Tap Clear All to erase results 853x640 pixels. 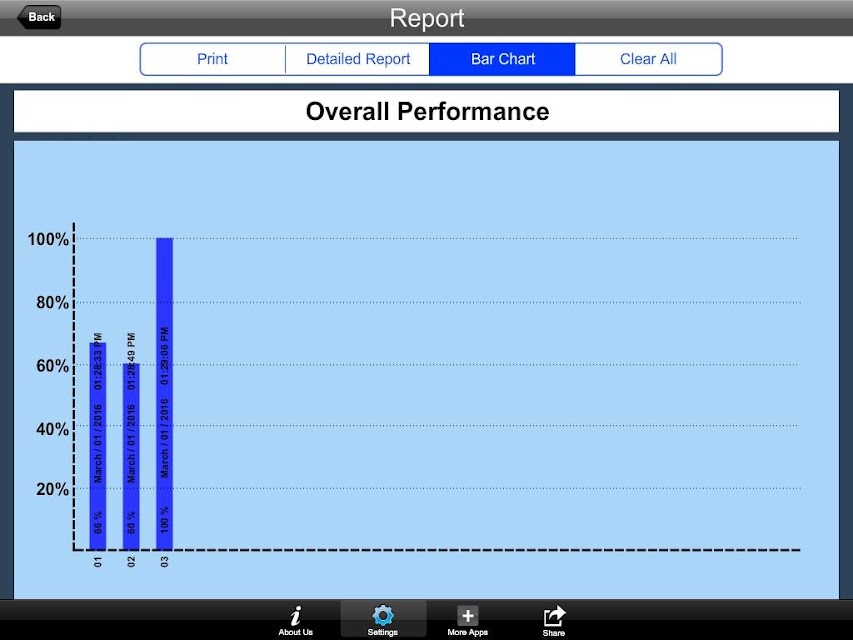(648, 59)
